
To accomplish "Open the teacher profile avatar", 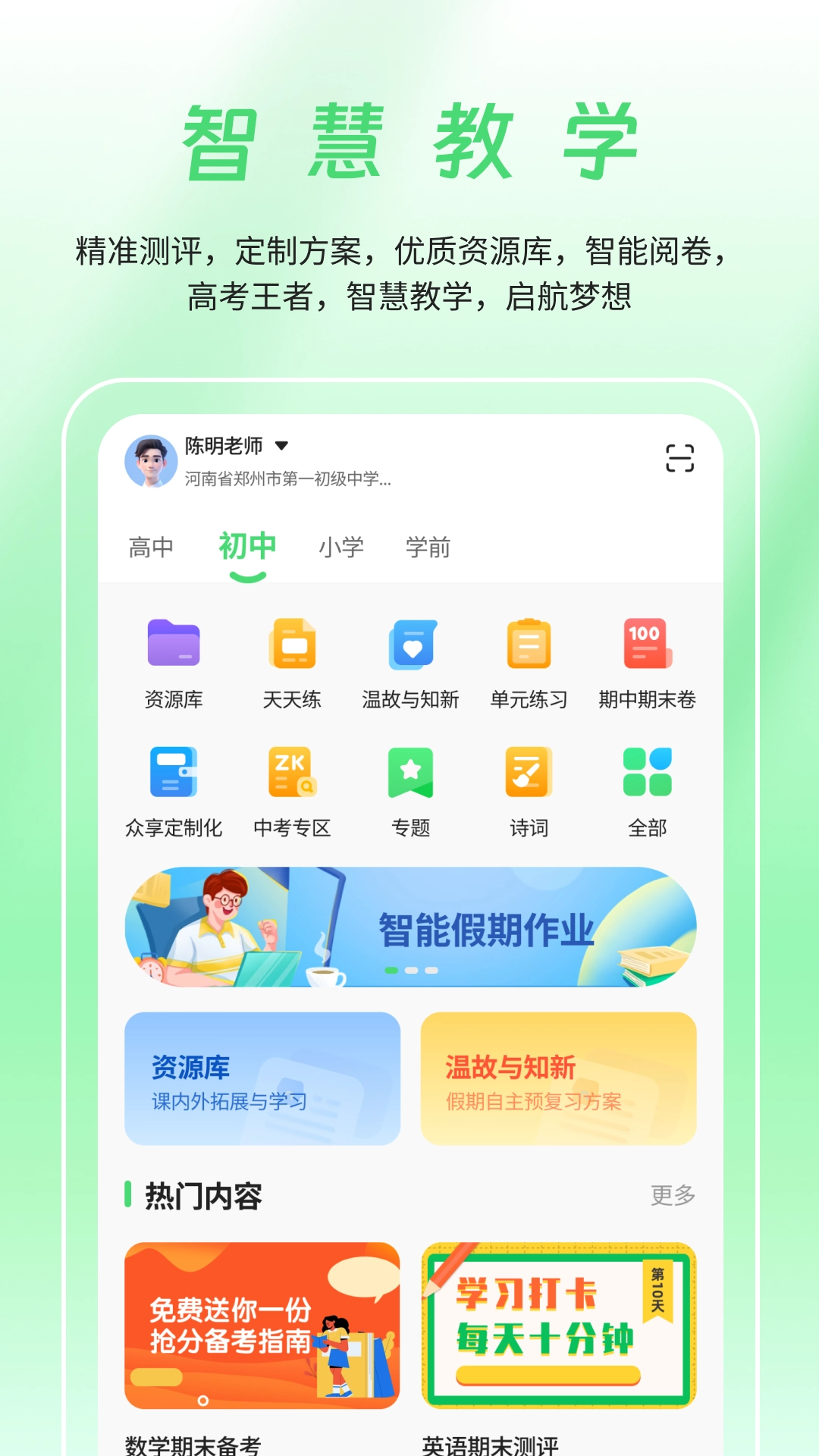I will (151, 459).
